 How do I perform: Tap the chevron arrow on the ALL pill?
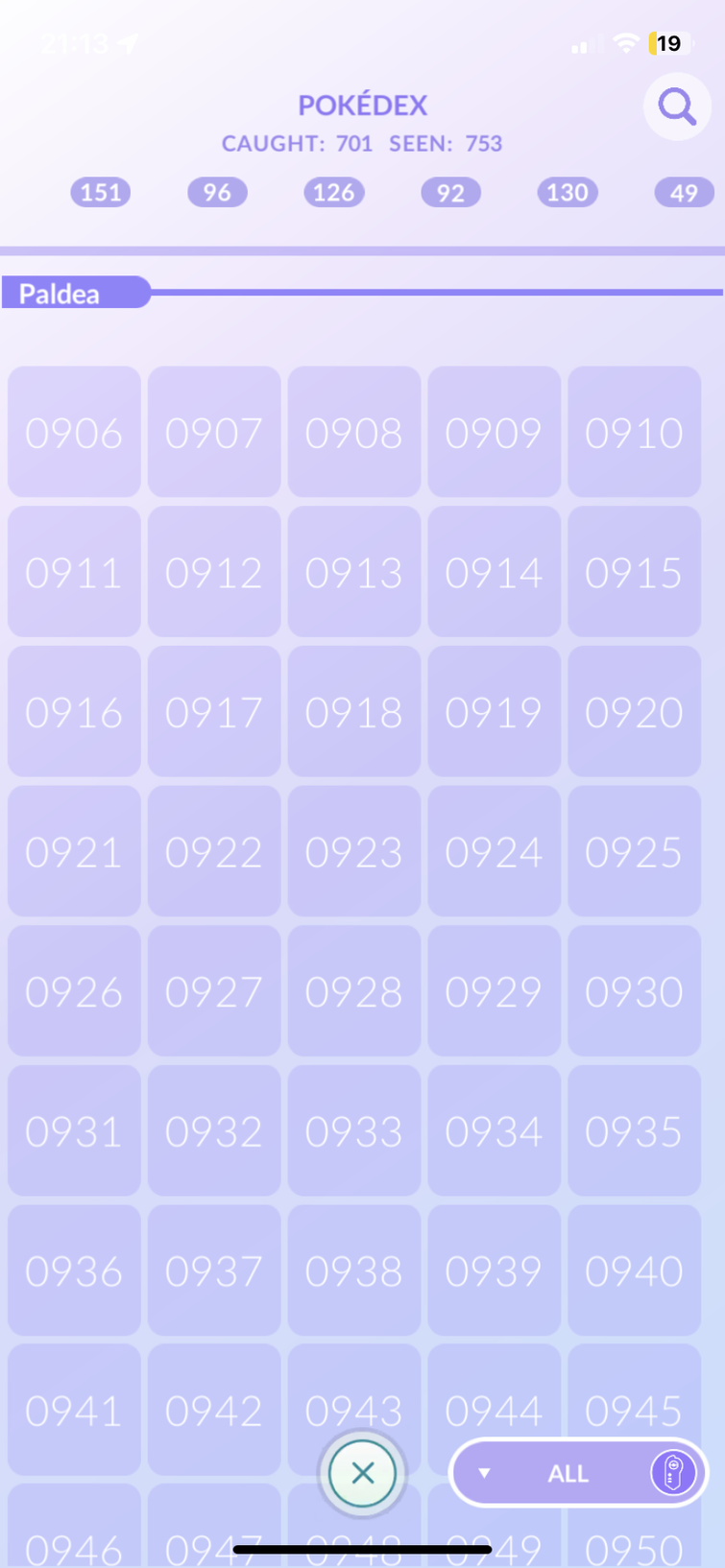[x=486, y=1473]
